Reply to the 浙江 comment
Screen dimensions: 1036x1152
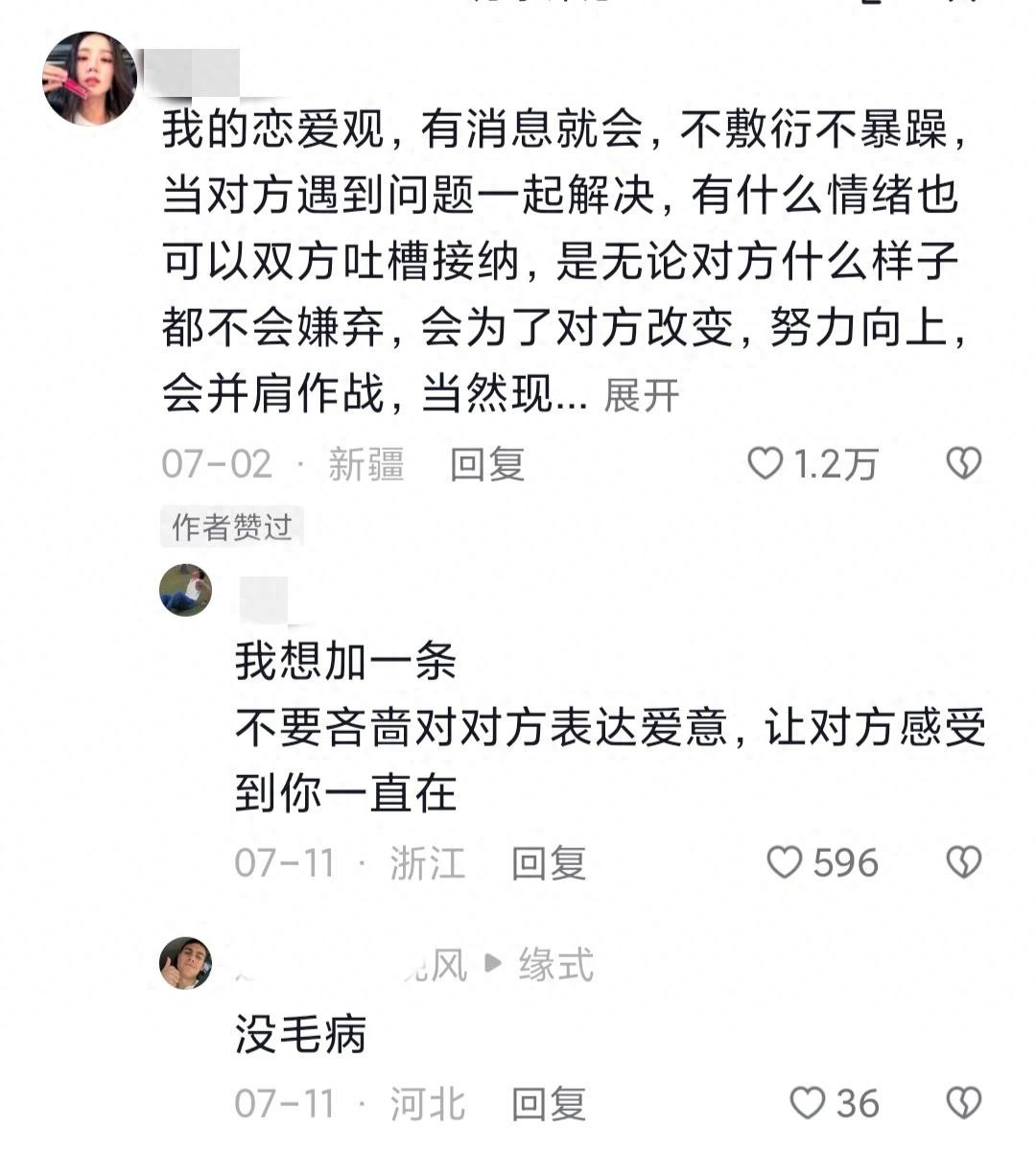pos(548,863)
